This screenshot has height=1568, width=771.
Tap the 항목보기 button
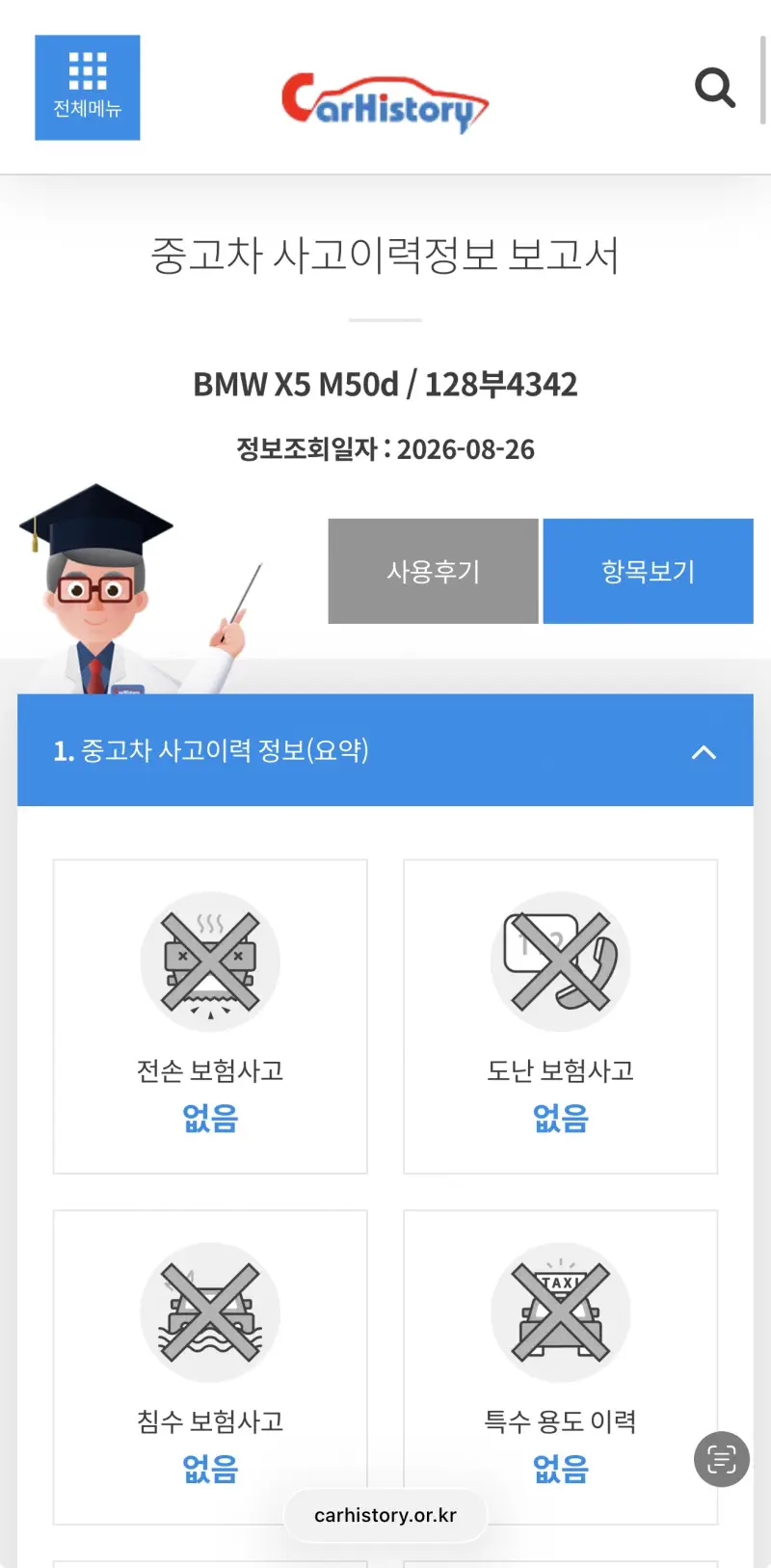[x=648, y=571]
